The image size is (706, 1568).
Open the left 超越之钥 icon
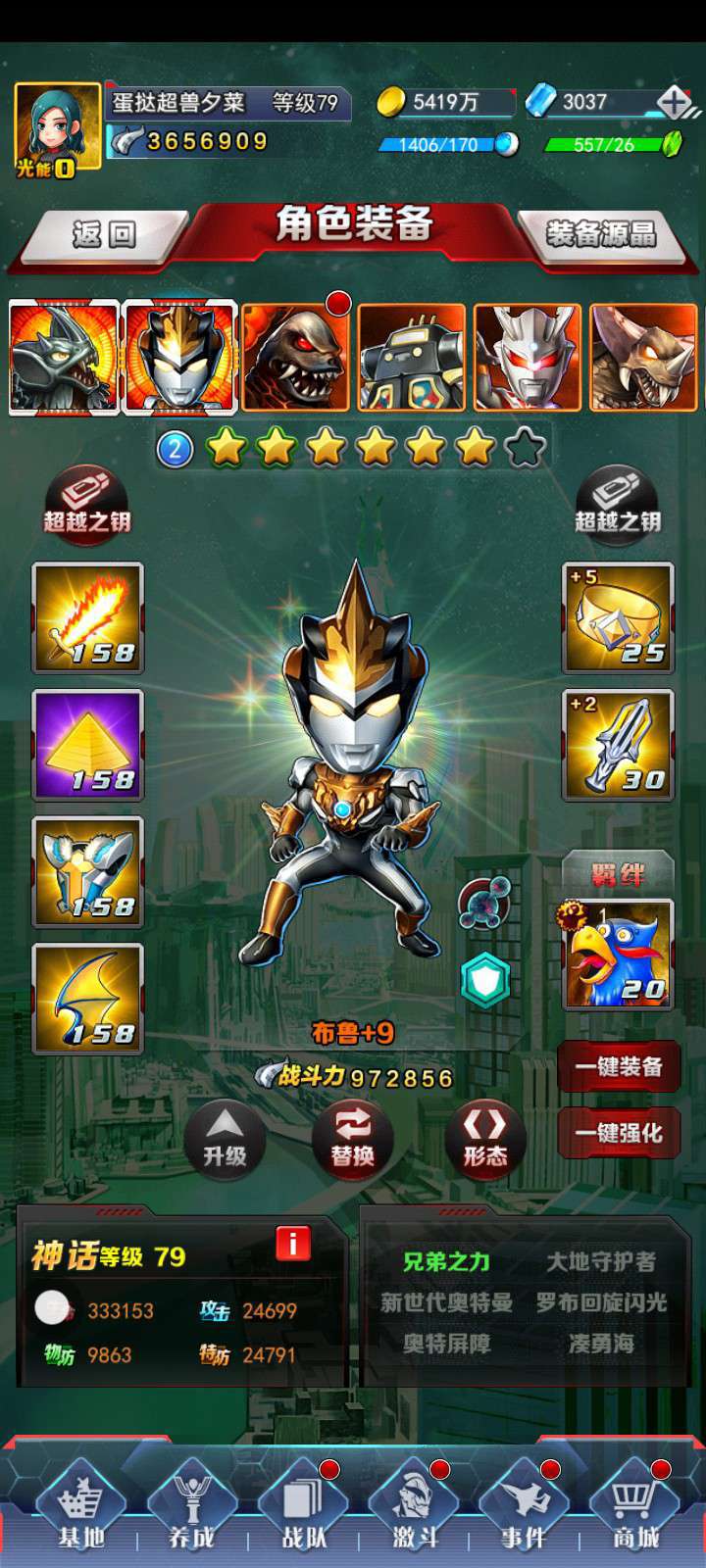86,502
